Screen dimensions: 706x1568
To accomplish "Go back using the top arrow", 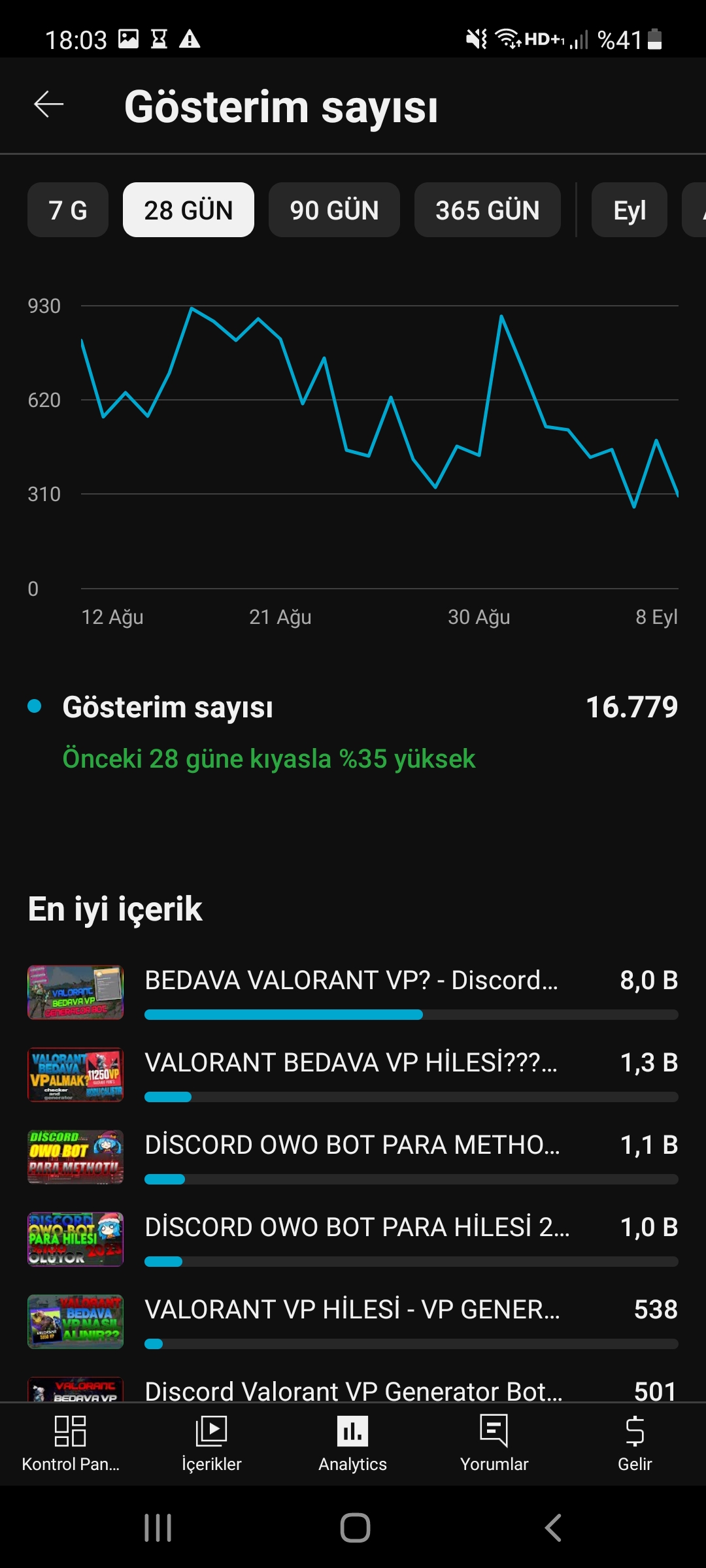I will point(48,105).
